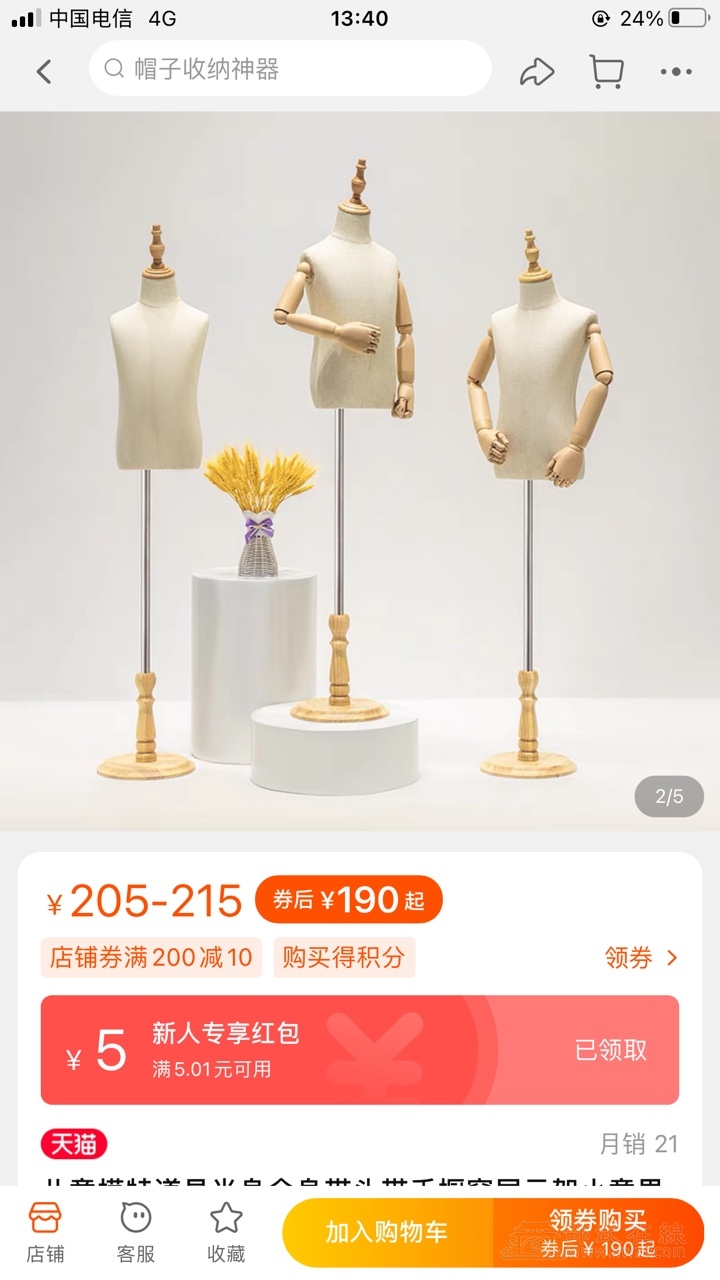Tap 领券 to claim coupons
The width and height of the screenshot is (720, 1280).
(641, 957)
